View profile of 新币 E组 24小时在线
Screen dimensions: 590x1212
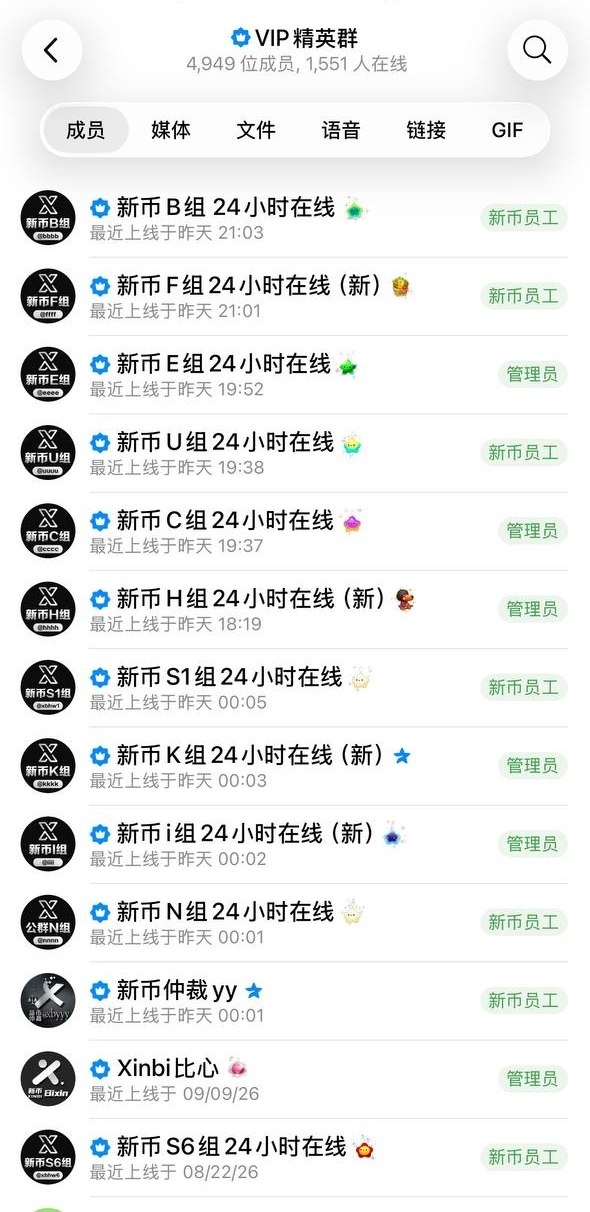pyautogui.click(x=295, y=374)
